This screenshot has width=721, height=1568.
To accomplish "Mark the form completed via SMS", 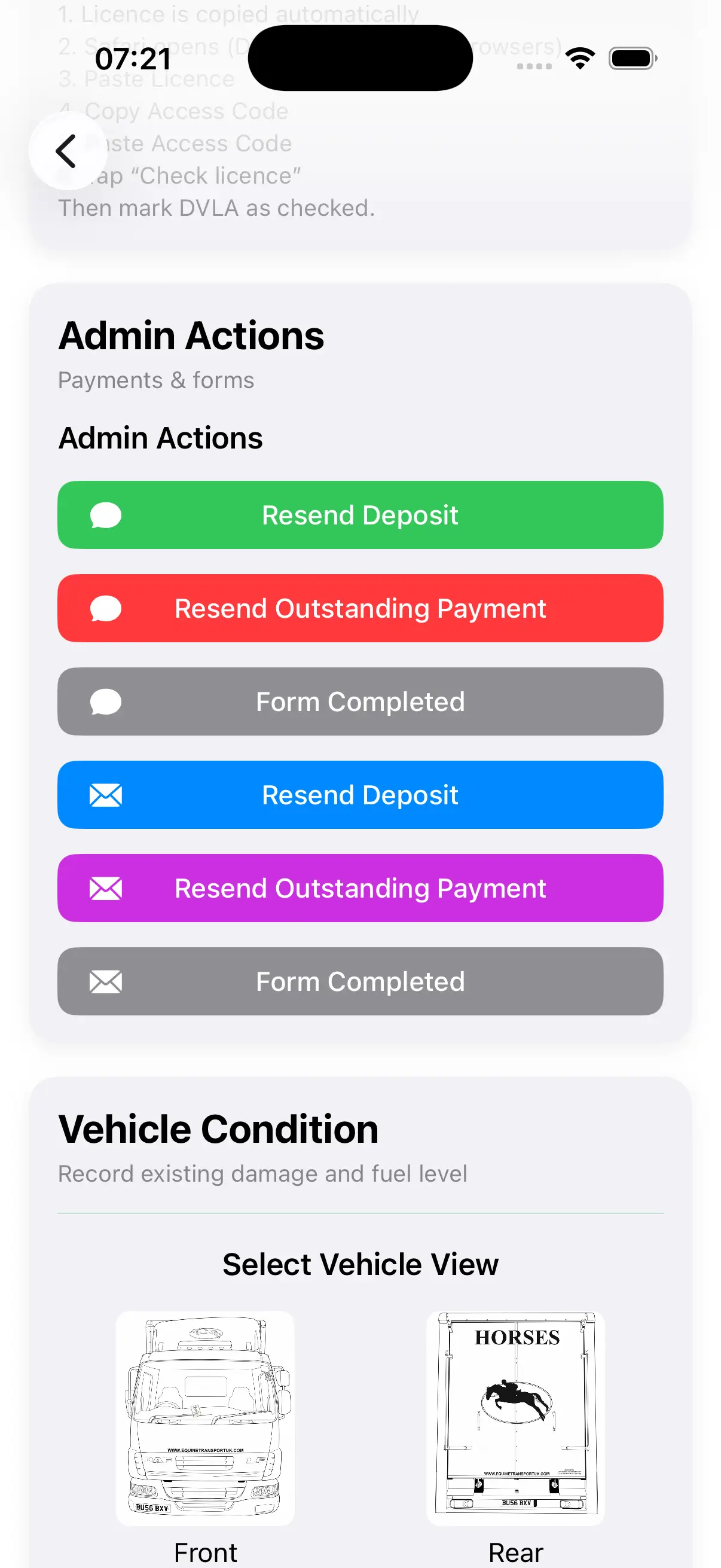I will (360, 702).
